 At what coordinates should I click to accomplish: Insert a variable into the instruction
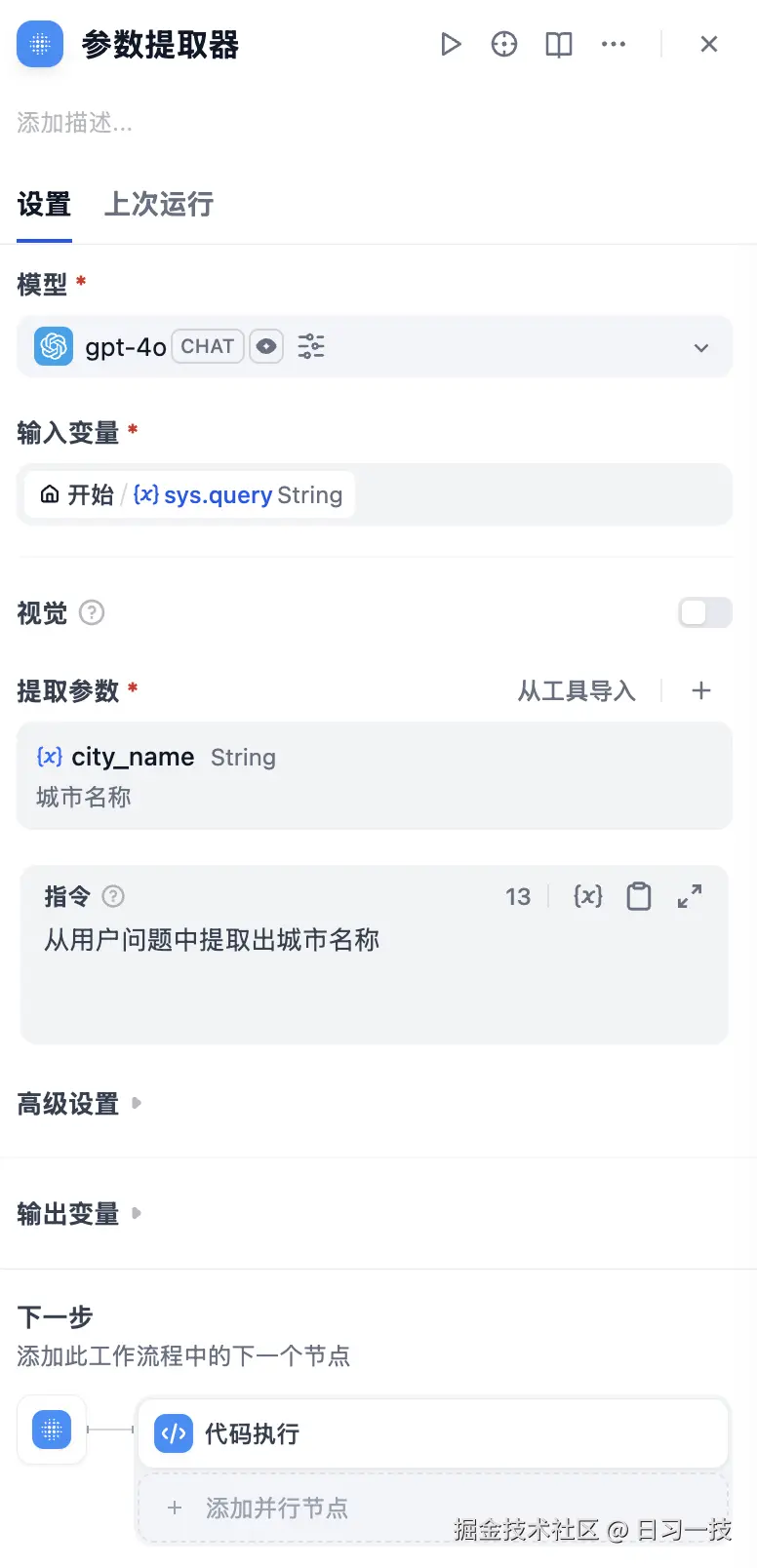coord(588,896)
